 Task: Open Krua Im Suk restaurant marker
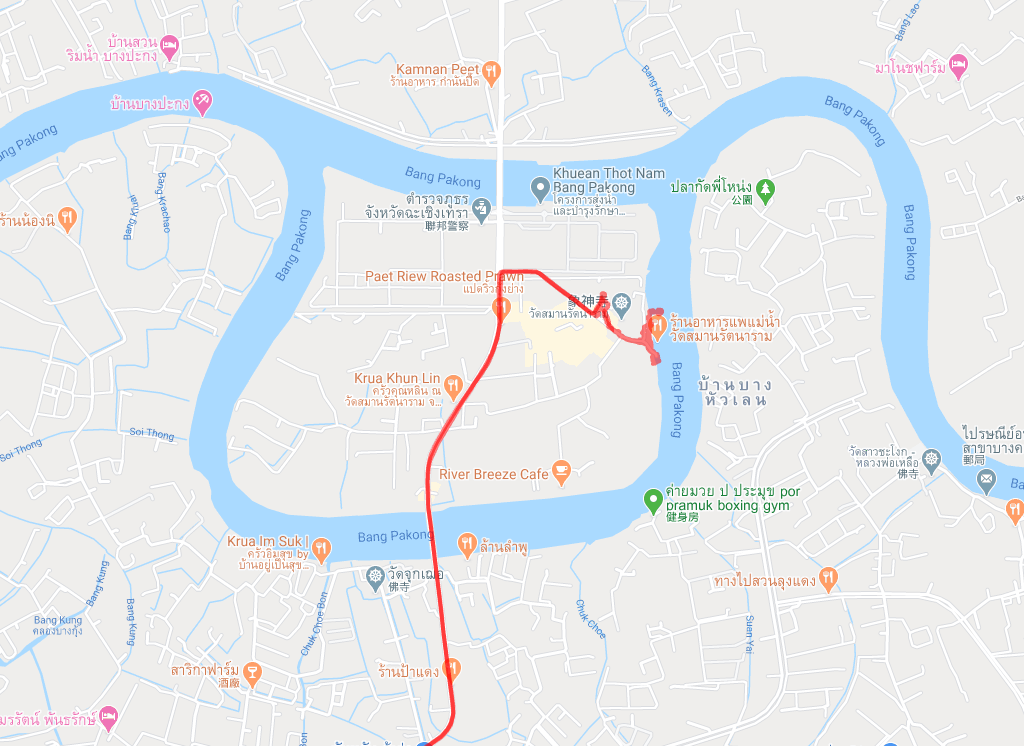(321, 546)
